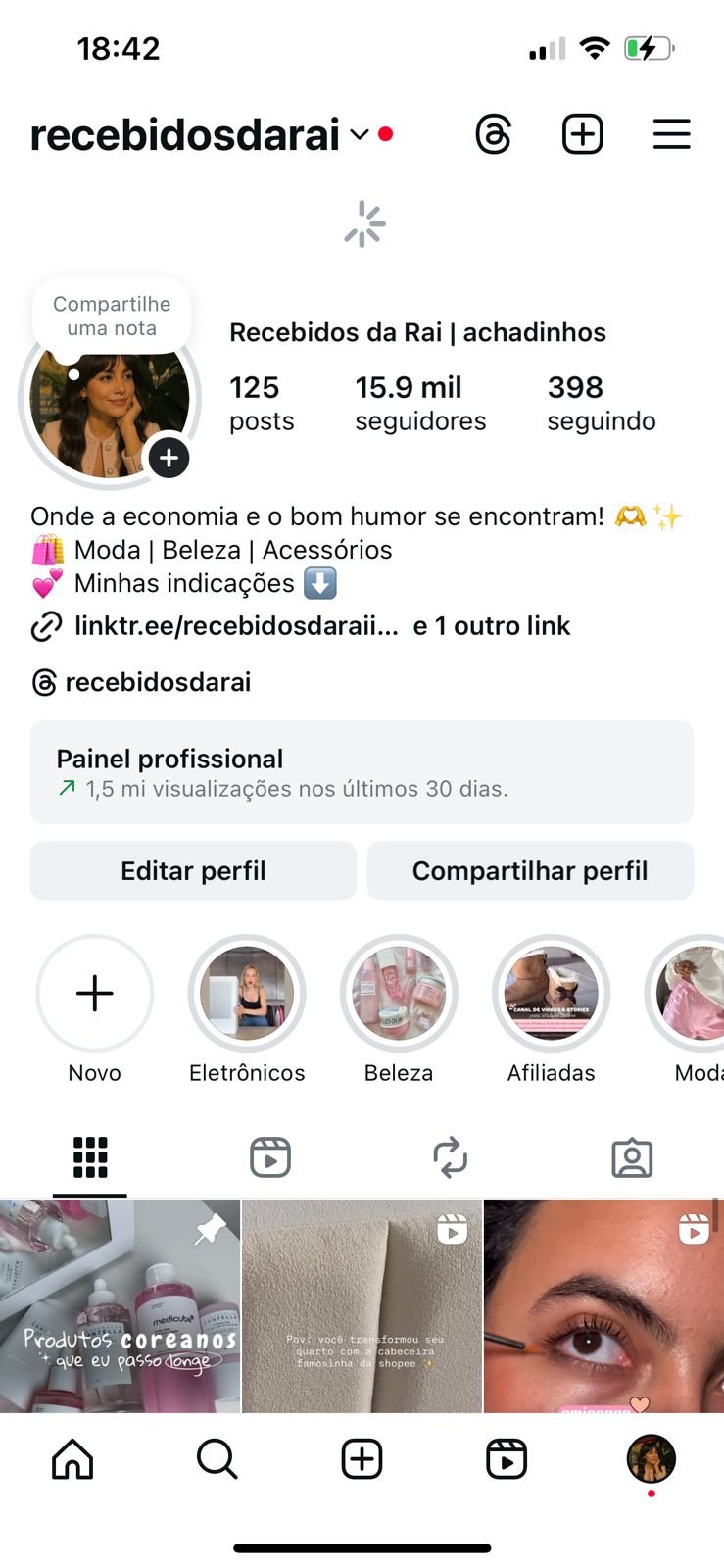Switch to the Reels tab on profile
This screenshot has height=1568, width=724.
(x=270, y=1157)
